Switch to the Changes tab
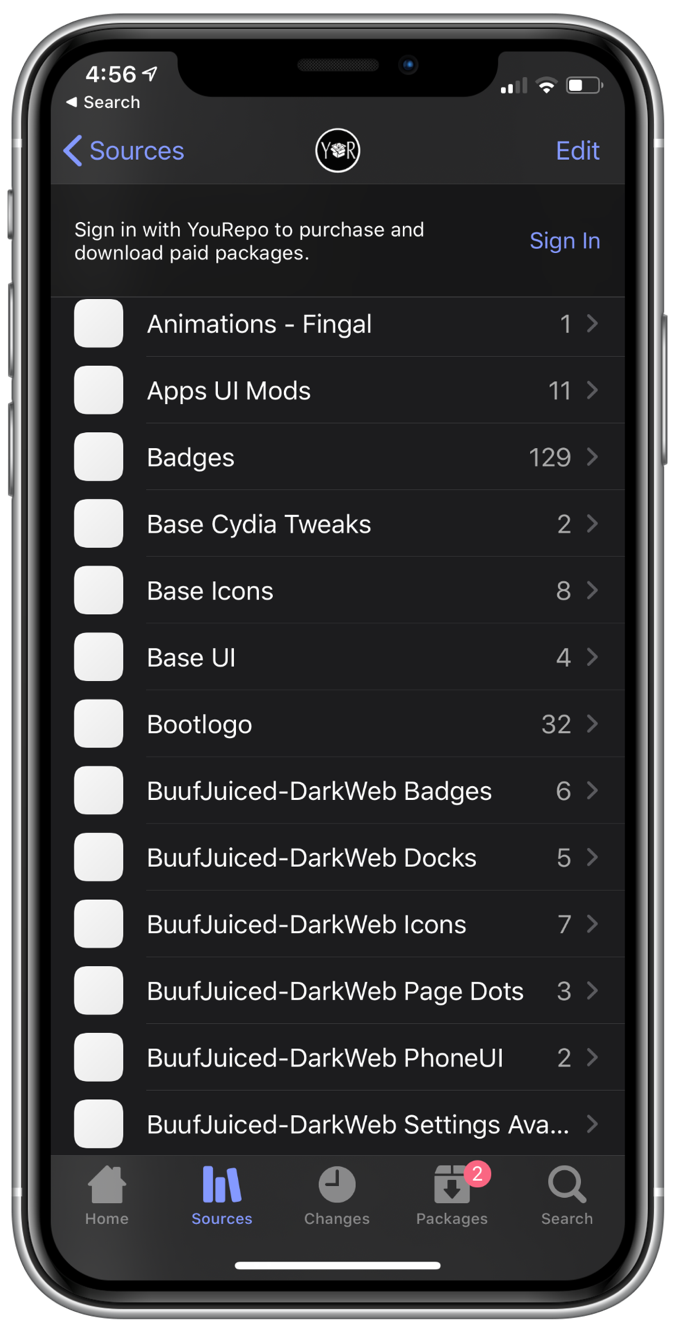This screenshot has width=675, height=1336. [x=337, y=1196]
